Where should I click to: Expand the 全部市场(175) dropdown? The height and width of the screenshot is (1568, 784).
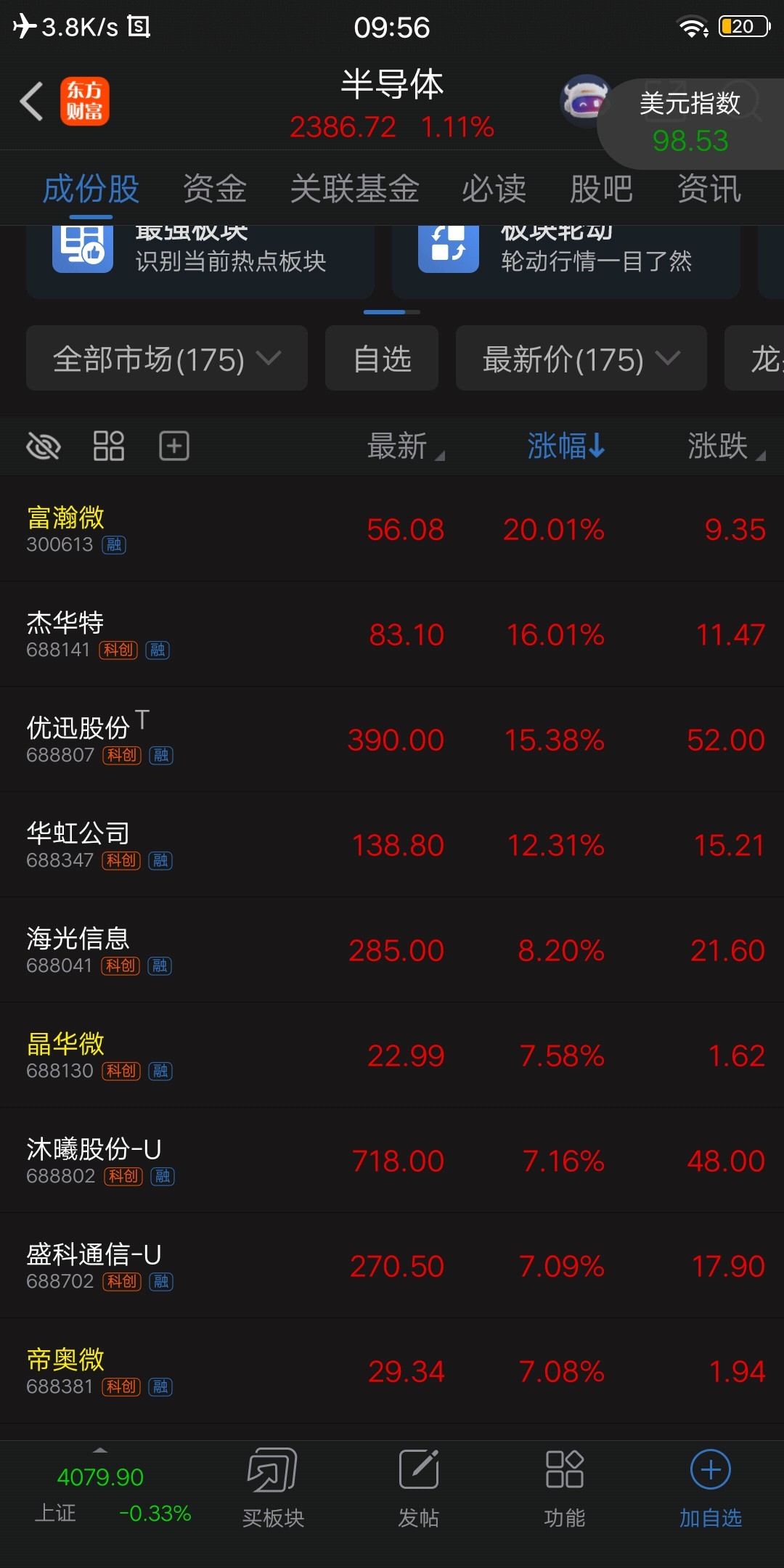click(167, 359)
